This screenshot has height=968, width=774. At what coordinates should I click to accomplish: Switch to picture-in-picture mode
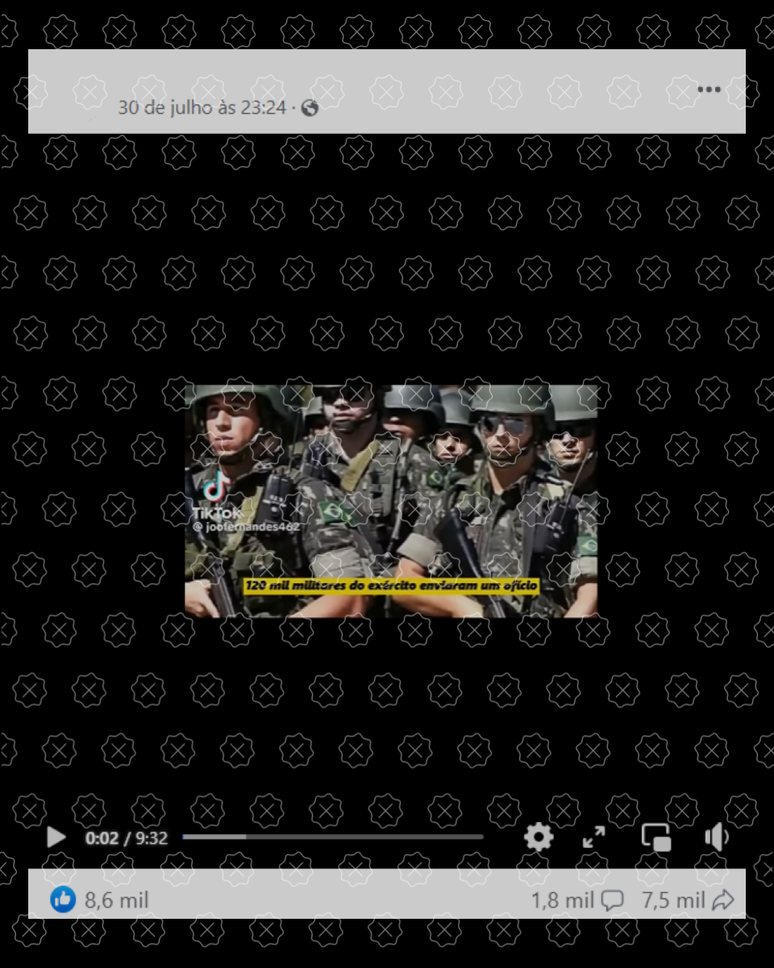656,837
